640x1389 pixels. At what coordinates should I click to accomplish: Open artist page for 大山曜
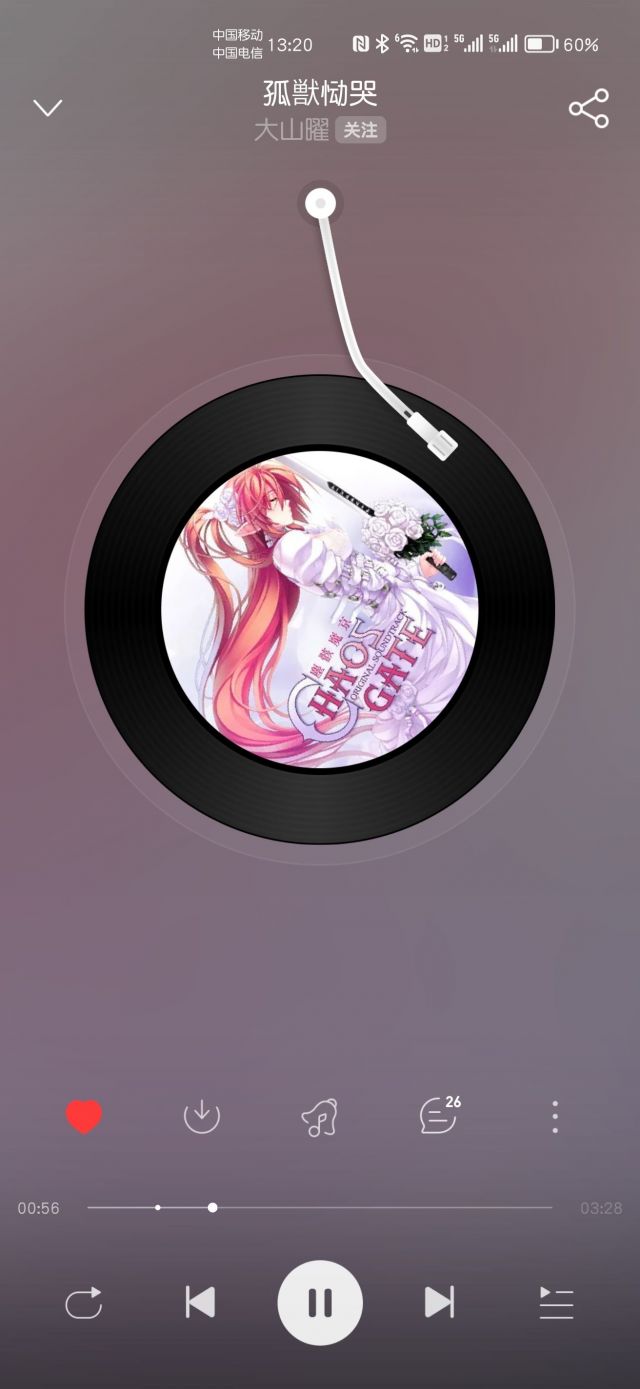tap(291, 130)
